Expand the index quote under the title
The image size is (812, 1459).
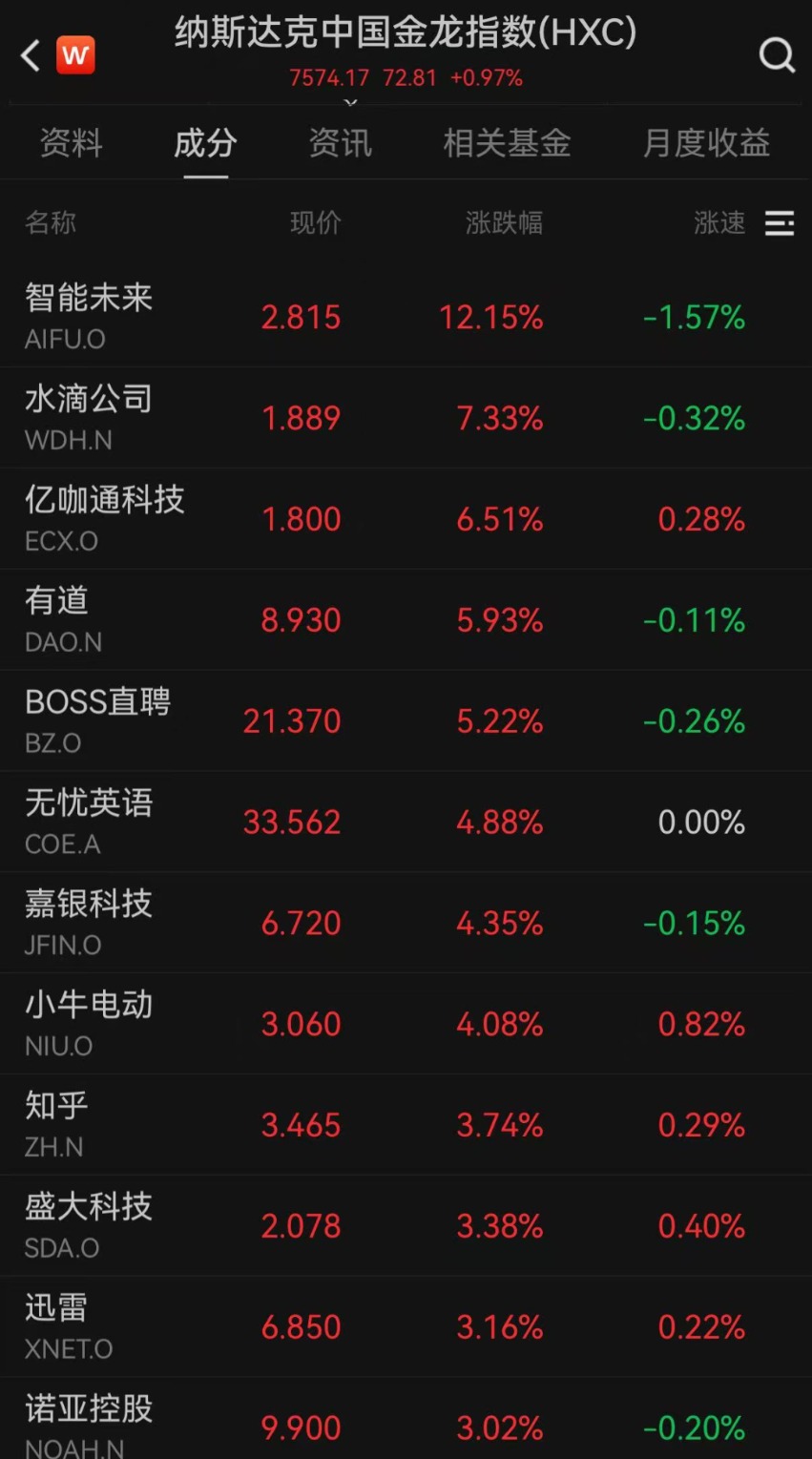350,101
